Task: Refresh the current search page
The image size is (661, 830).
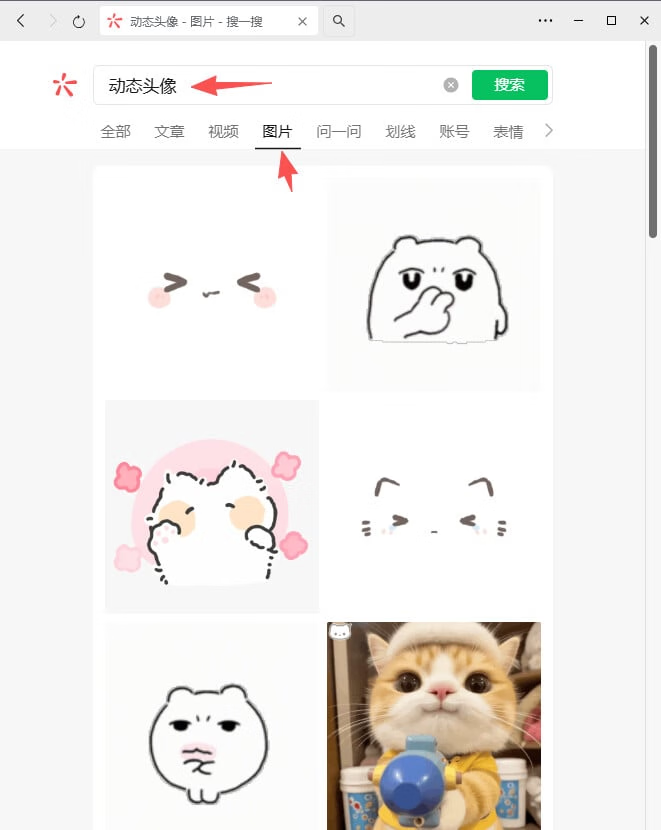Action: click(x=79, y=20)
